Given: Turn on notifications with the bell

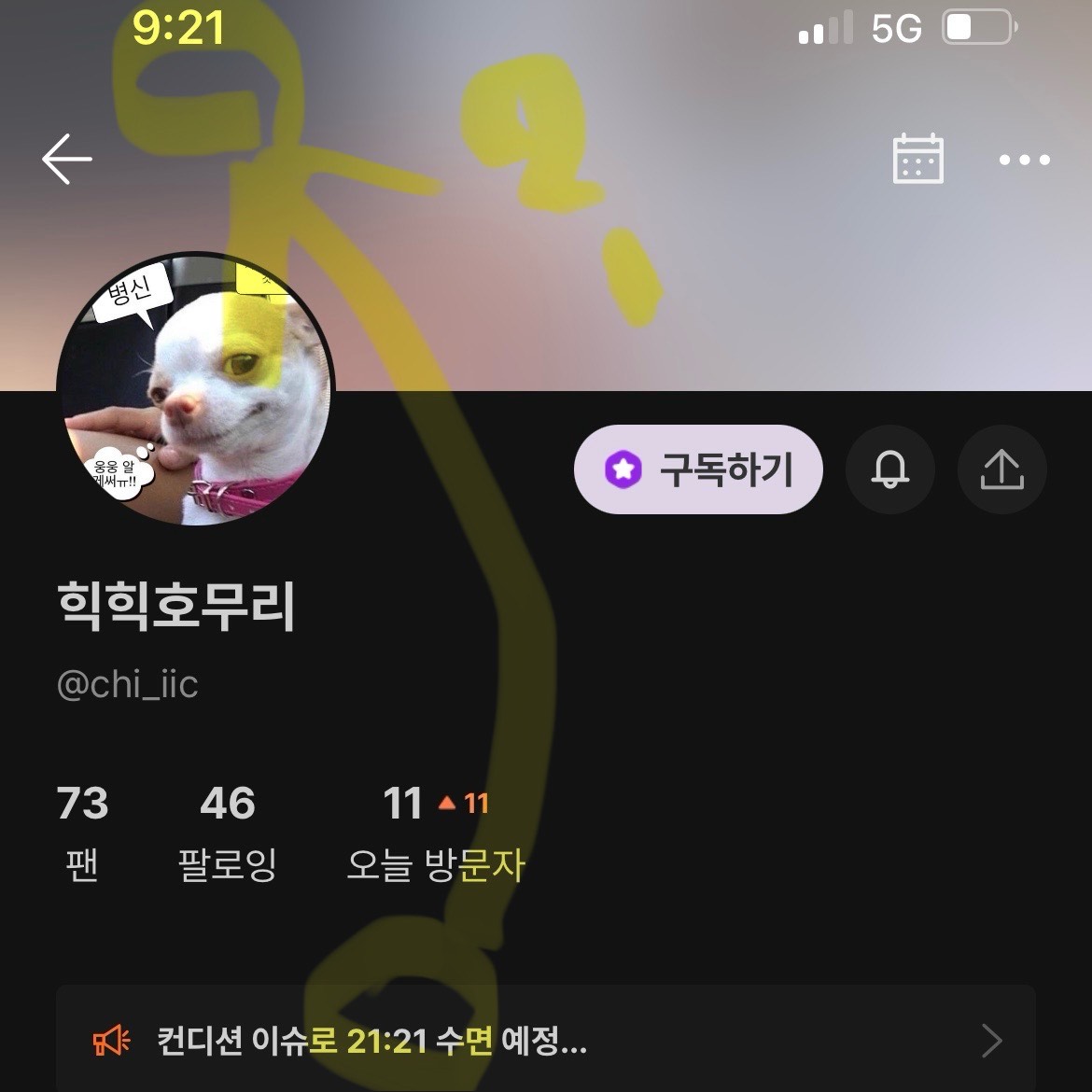Looking at the screenshot, I should click(x=889, y=469).
